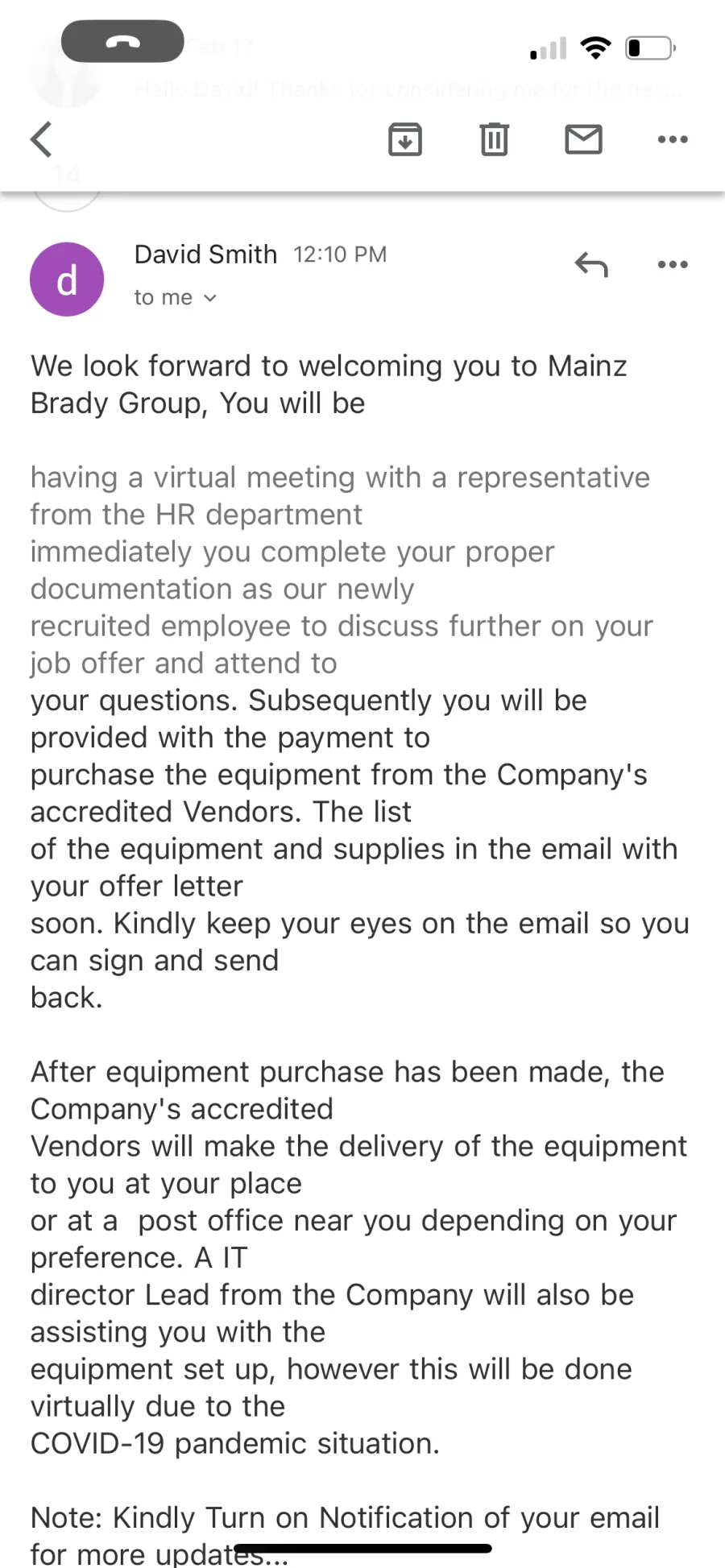
Task: Open the top toolbar overflow menu
Action: click(x=673, y=139)
